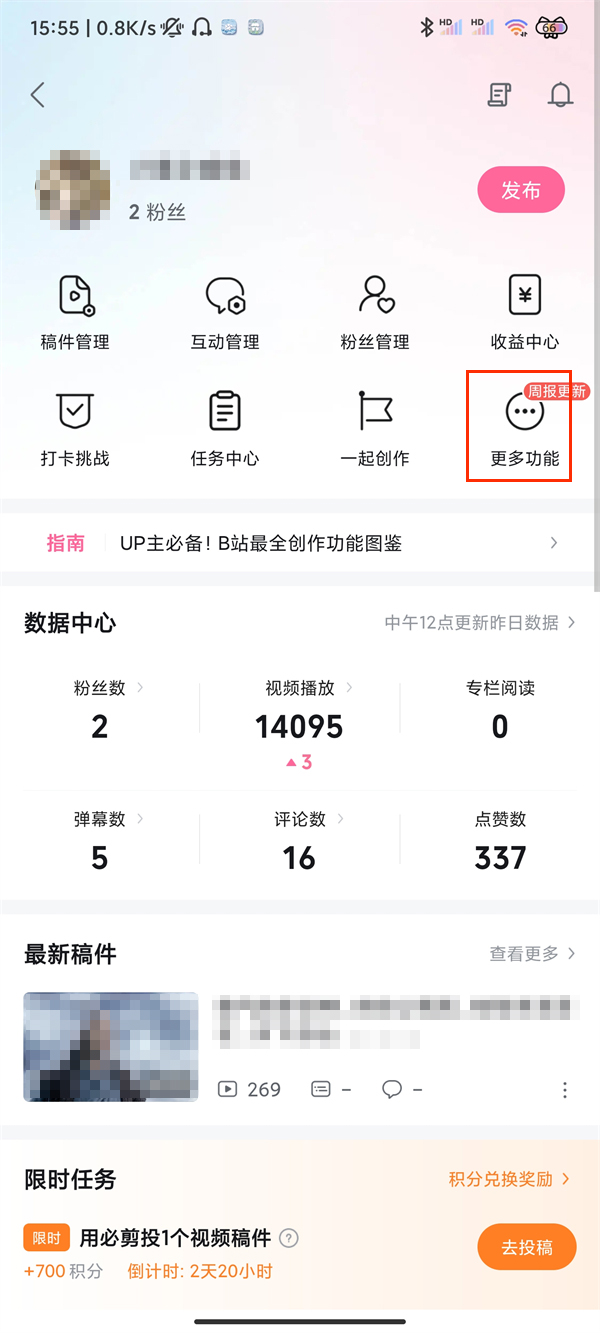The width and height of the screenshot is (600, 1333).
Task: Tap the orange 去投稿 button
Action: [526, 1247]
